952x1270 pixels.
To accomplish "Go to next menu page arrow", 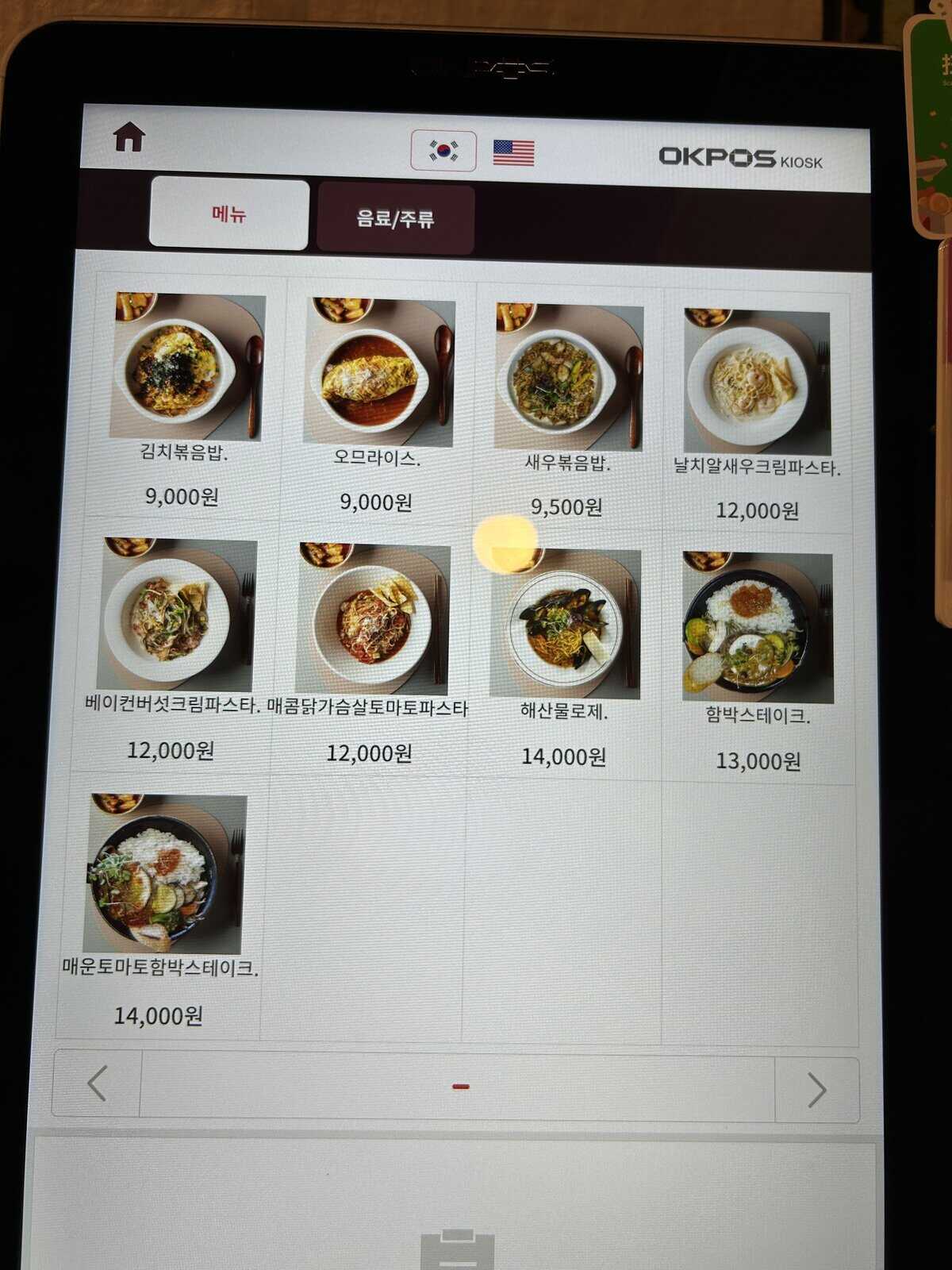I will (x=816, y=1090).
